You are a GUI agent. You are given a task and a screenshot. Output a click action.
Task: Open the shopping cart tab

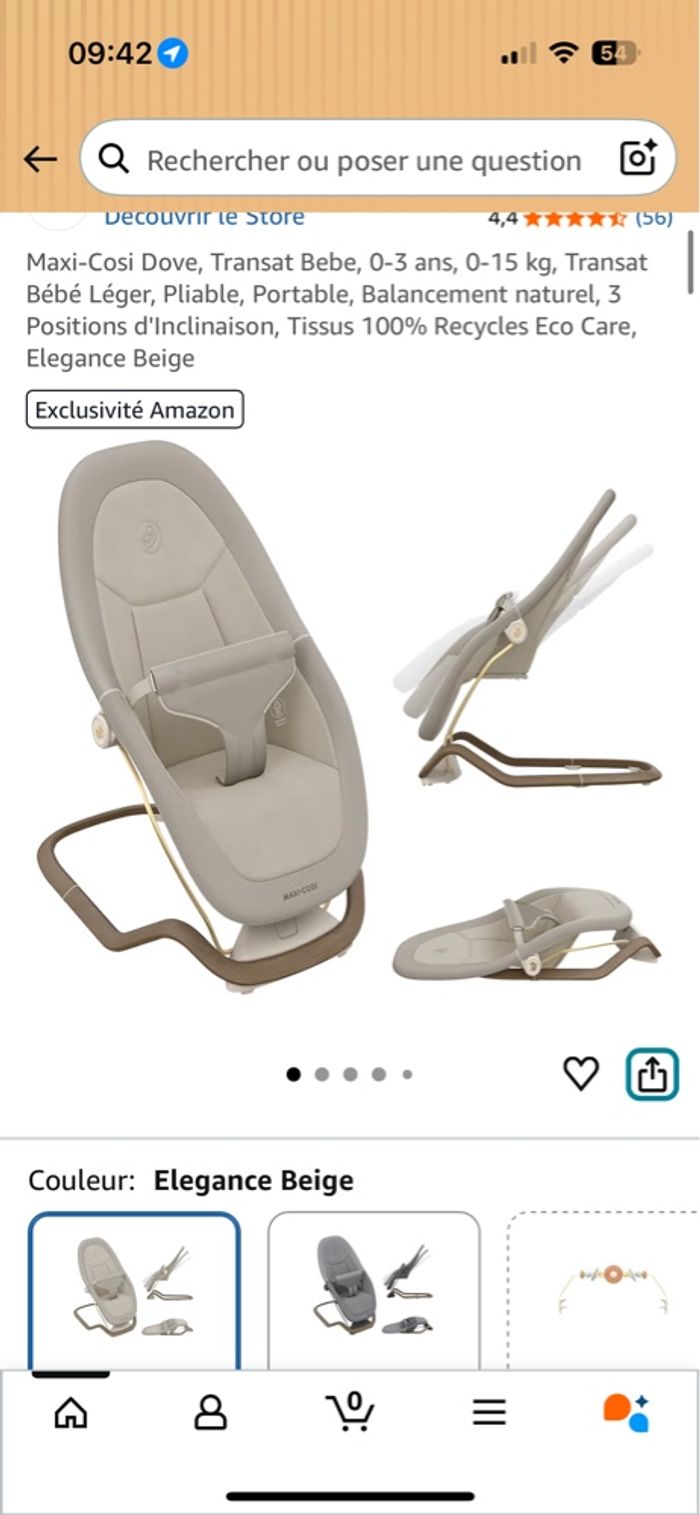[350, 1412]
